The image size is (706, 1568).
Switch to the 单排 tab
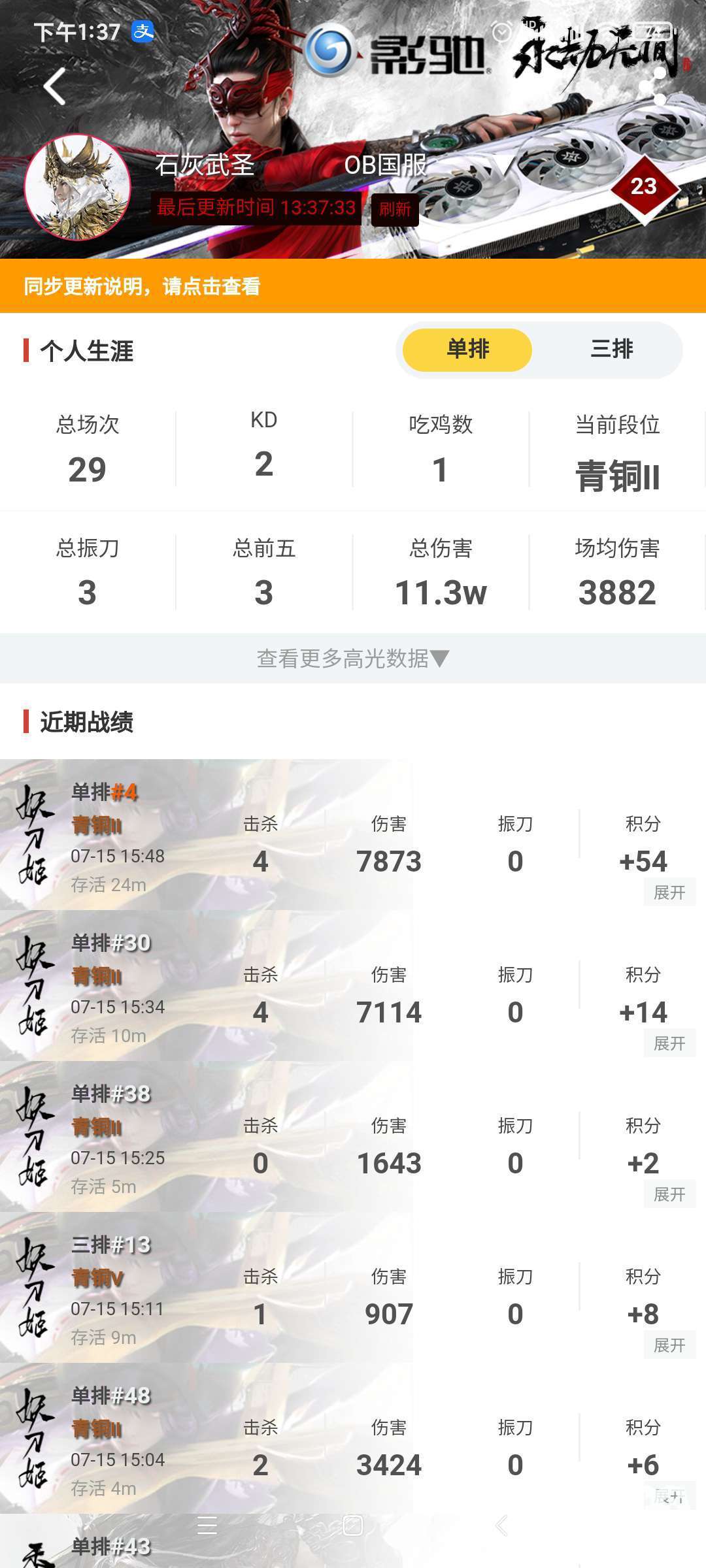point(467,350)
